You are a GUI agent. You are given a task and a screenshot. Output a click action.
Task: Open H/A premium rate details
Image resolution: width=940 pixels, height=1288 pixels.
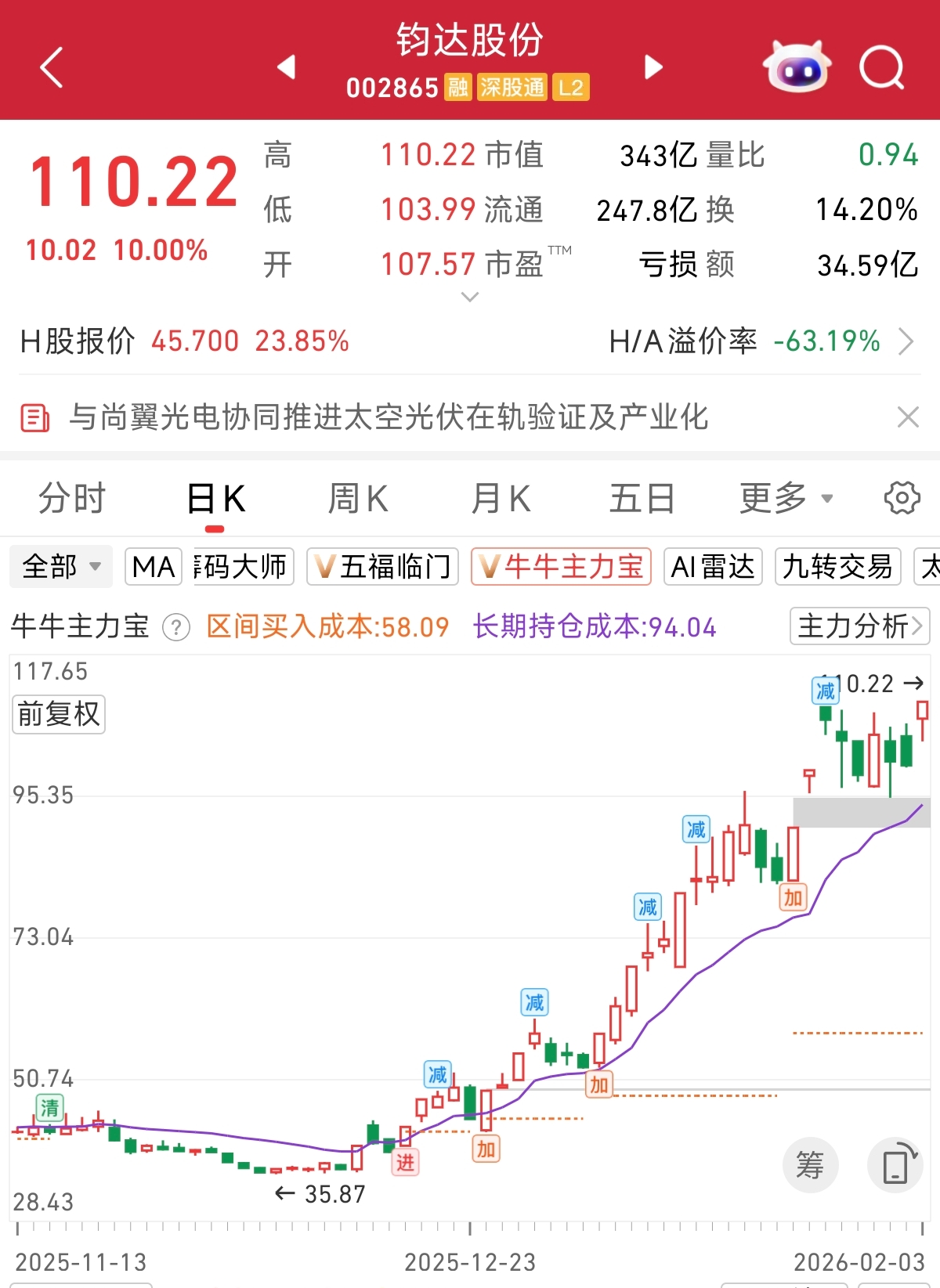coord(906,341)
